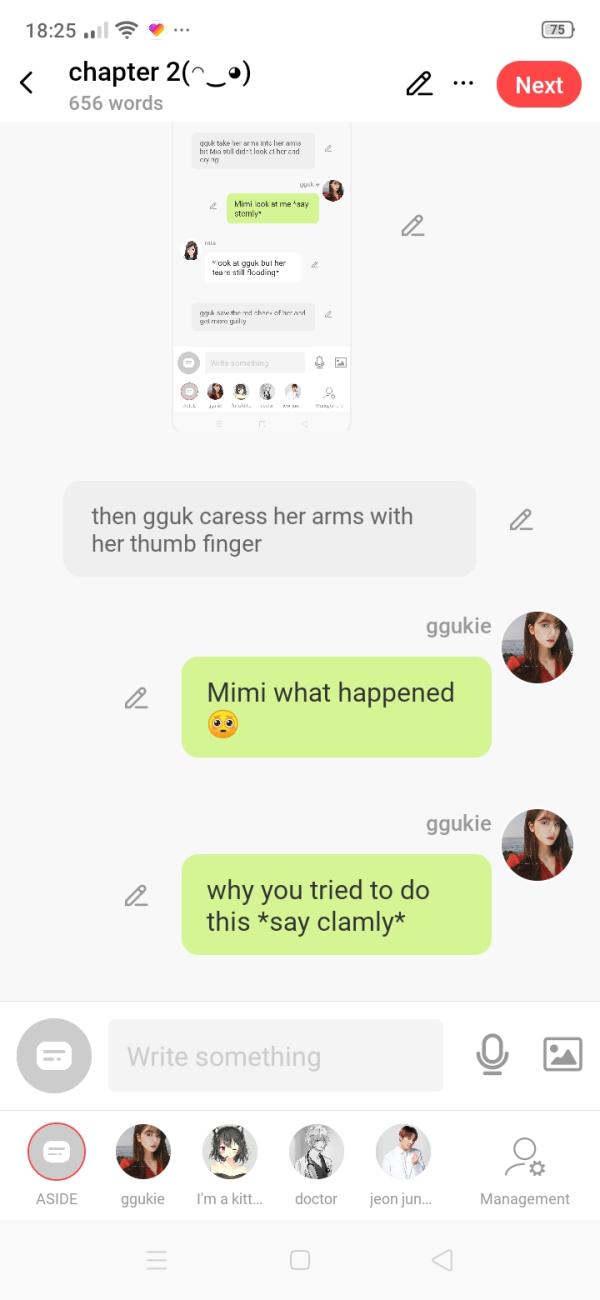Choose the 'I'm a kitt...' character

pyautogui.click(x=230, y=1152)
